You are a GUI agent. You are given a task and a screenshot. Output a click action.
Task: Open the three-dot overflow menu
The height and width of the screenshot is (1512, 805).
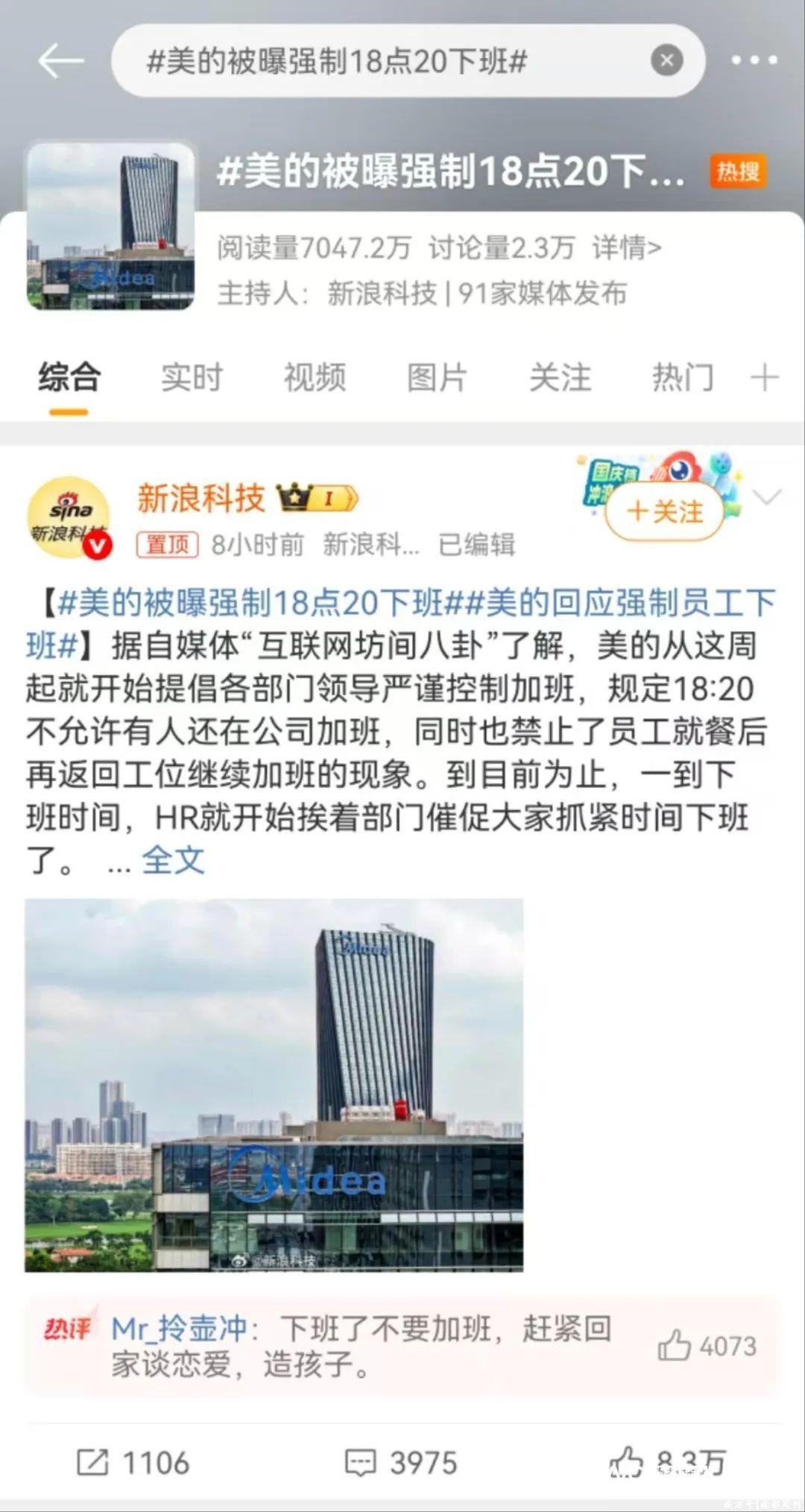click(754, 60)
